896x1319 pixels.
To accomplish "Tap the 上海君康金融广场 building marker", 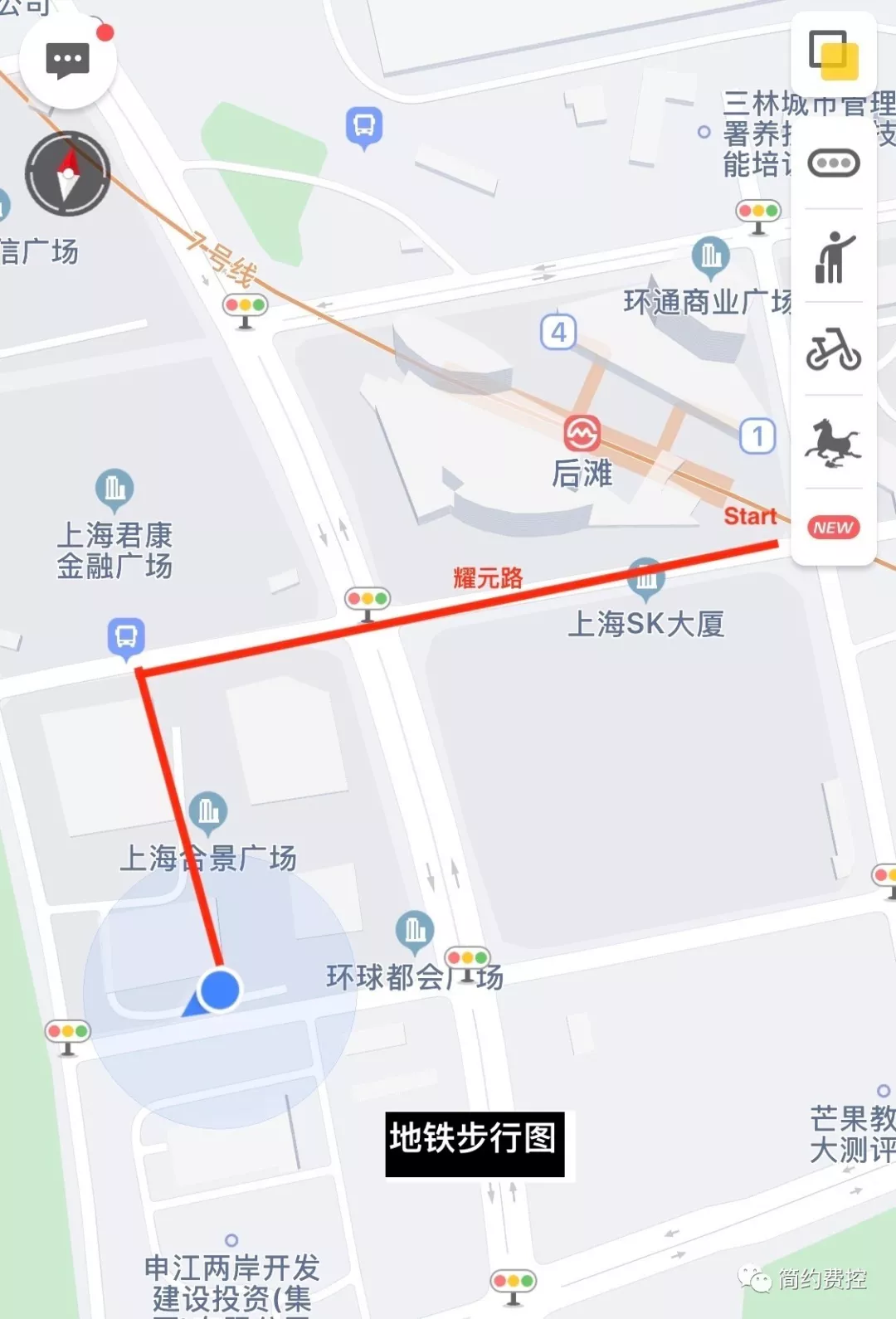I will [x=114, y=489].
